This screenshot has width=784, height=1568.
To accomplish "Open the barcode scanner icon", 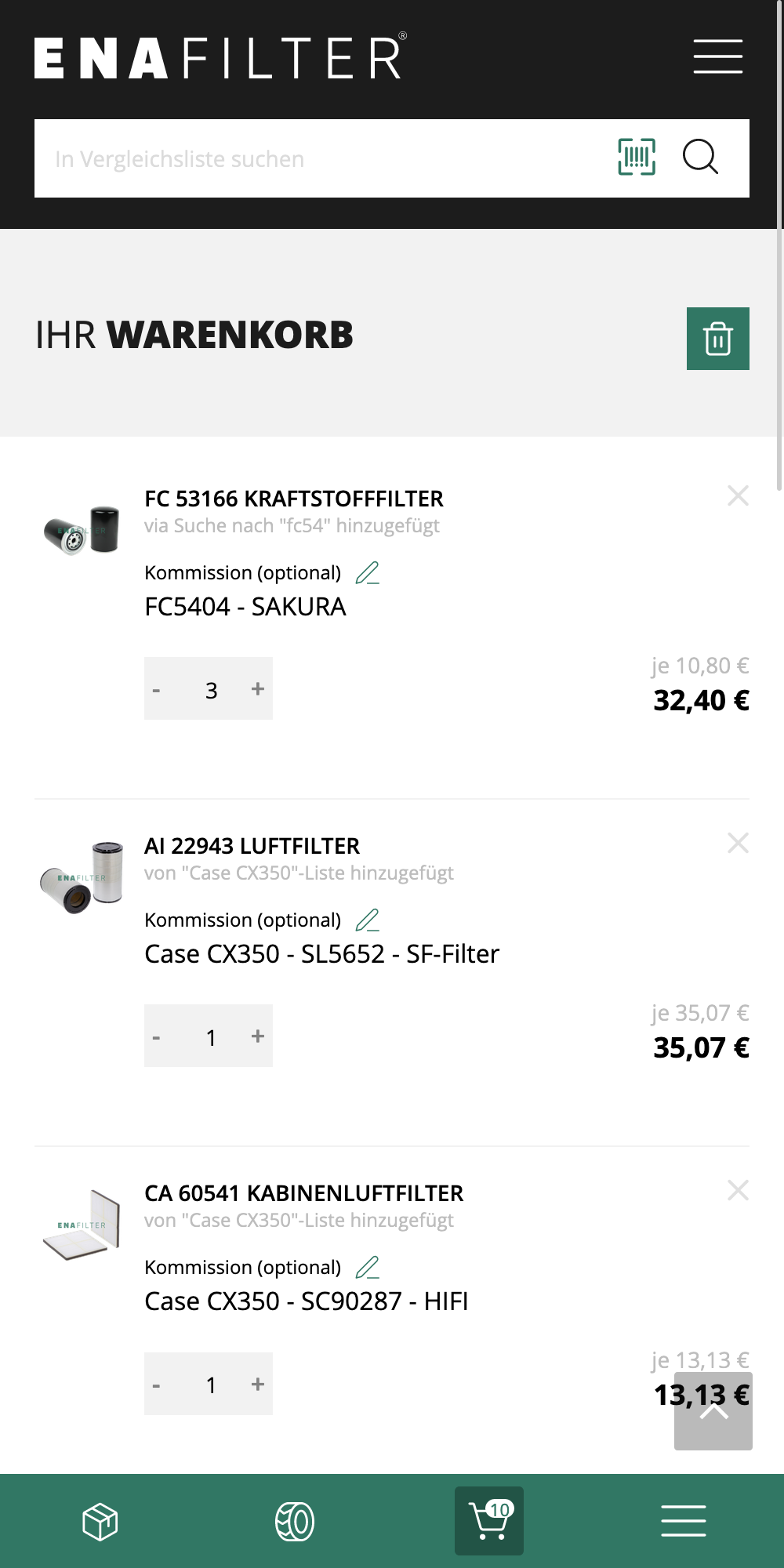I will pos(637,157).
